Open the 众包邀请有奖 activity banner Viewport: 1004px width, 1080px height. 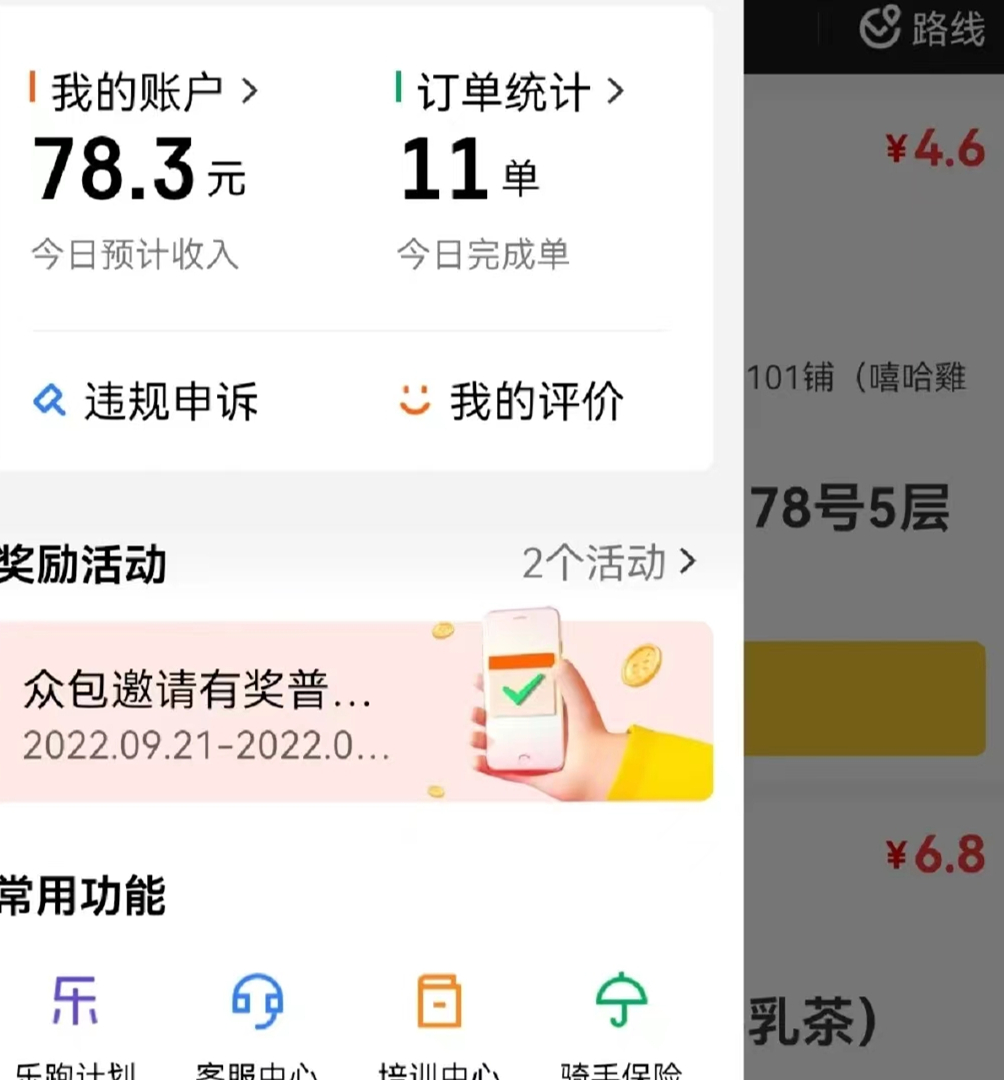point(356,711)
